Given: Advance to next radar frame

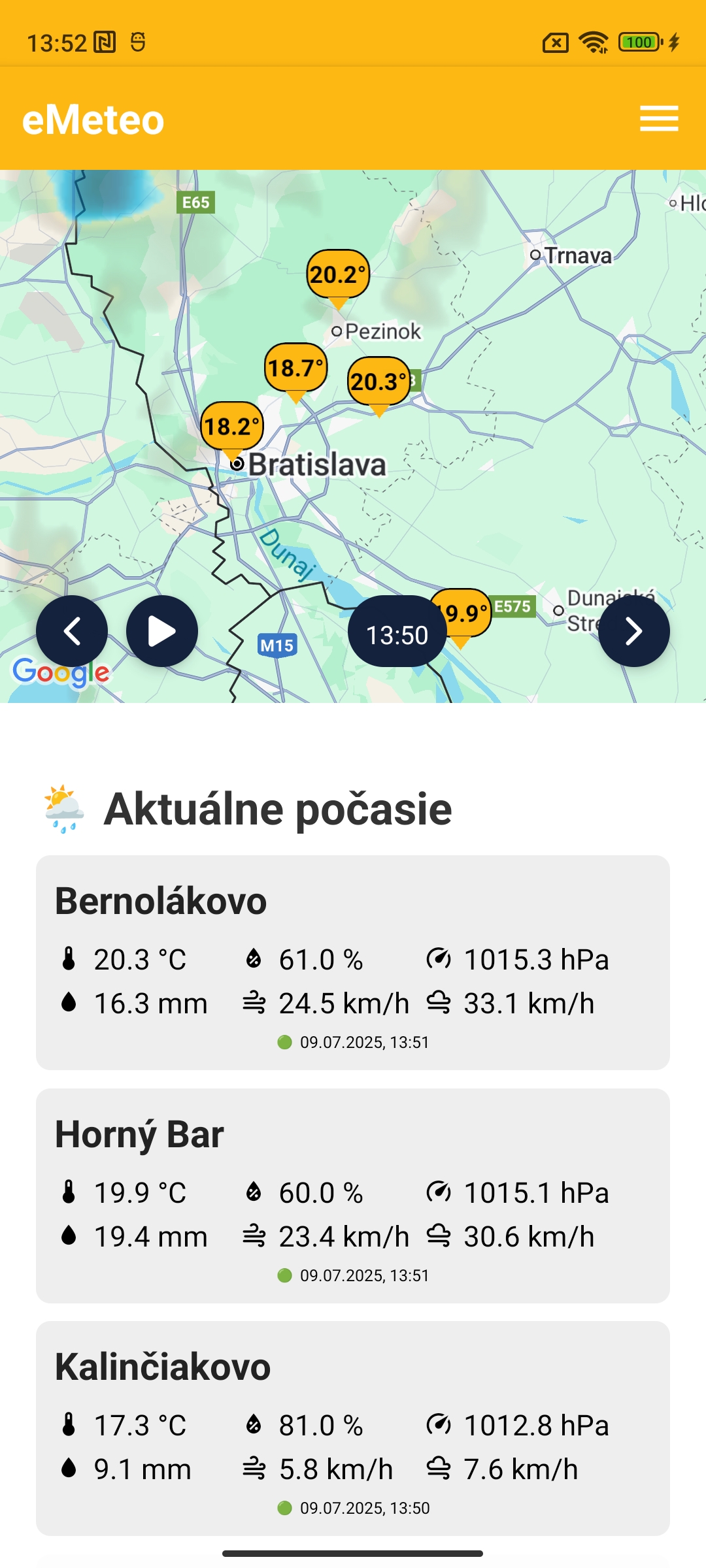Looking at the screenshot, I should [x=633, y=631].
